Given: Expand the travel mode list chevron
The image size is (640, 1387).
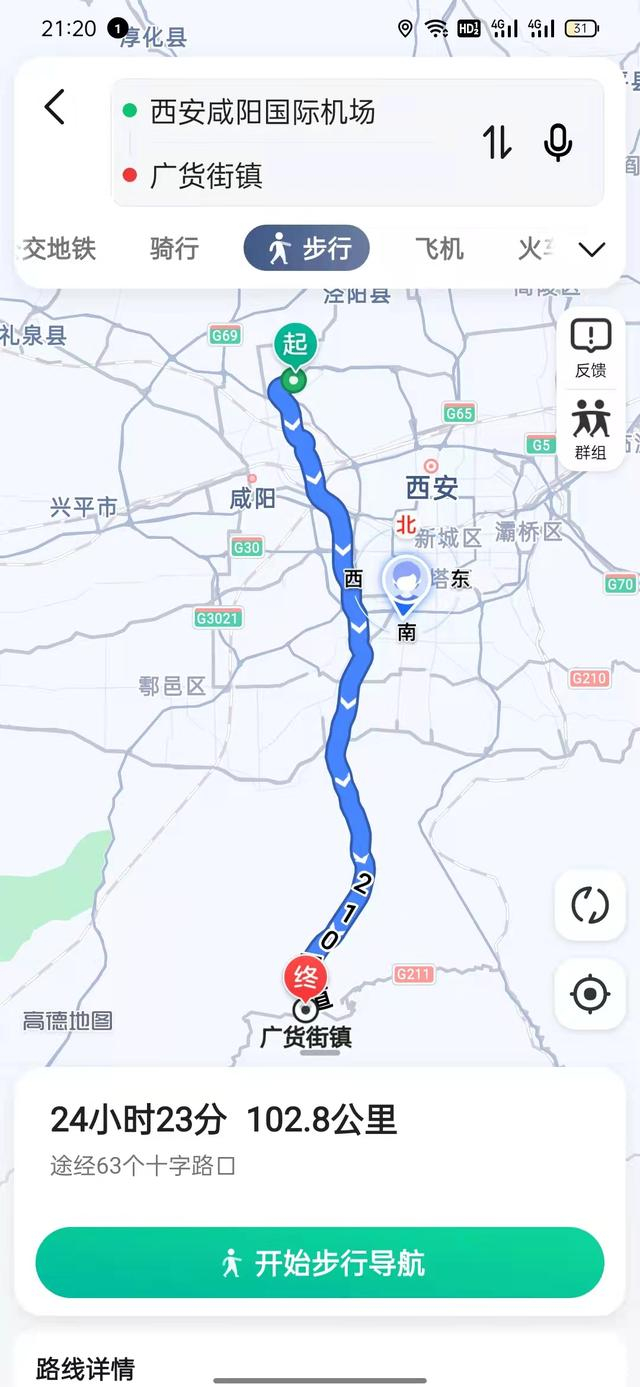Looking at the screenshot, I should click(x=592, y=249).
